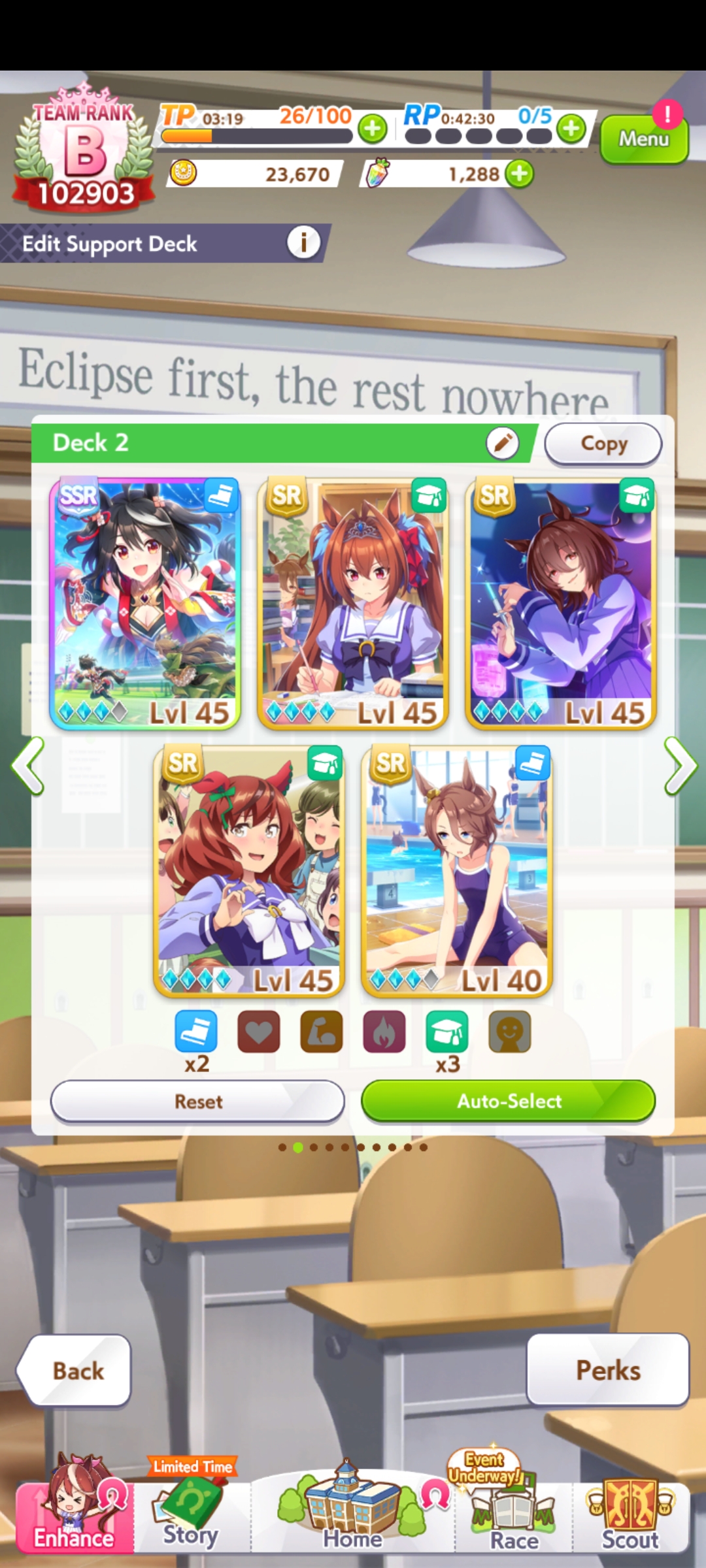The image size is (706, 1568).
Task: Tap the Back button
Action: tap(74, 1370)
